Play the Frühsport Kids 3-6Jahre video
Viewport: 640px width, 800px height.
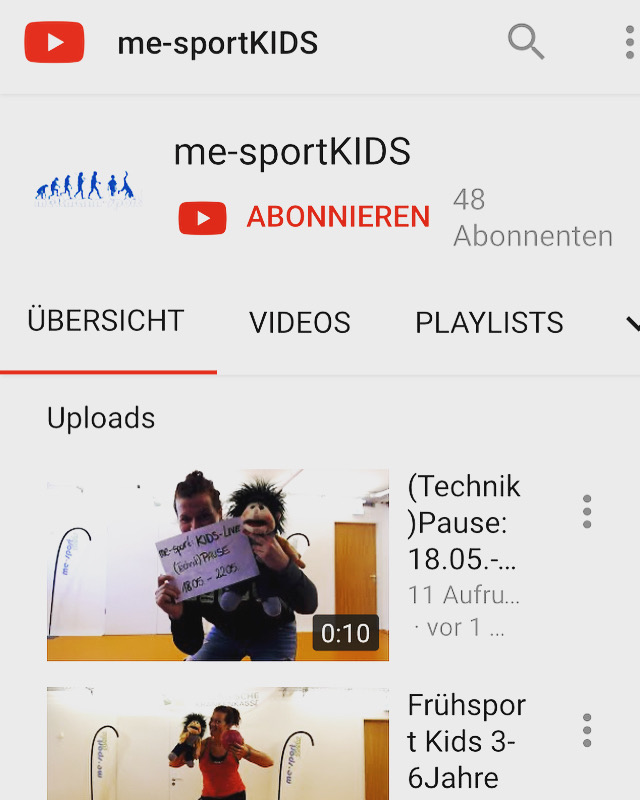(x=218, y=743)
